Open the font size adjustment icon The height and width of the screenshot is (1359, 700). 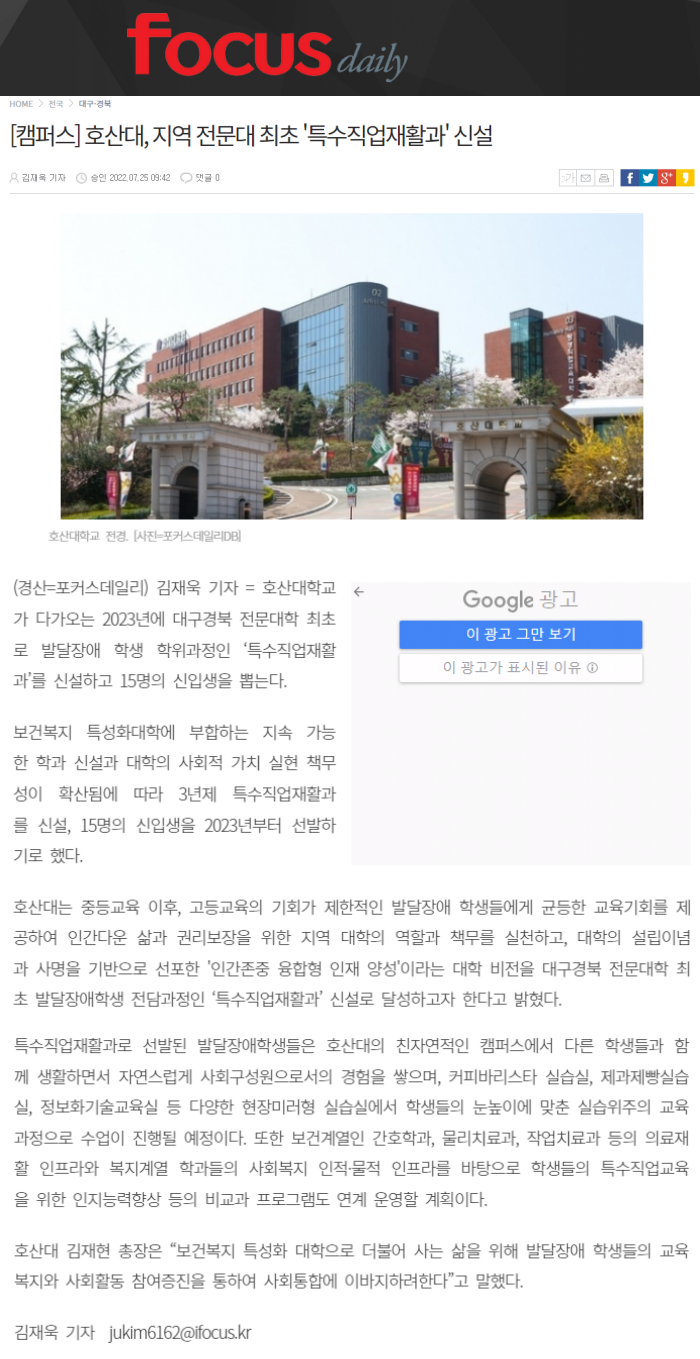[567, 178]
